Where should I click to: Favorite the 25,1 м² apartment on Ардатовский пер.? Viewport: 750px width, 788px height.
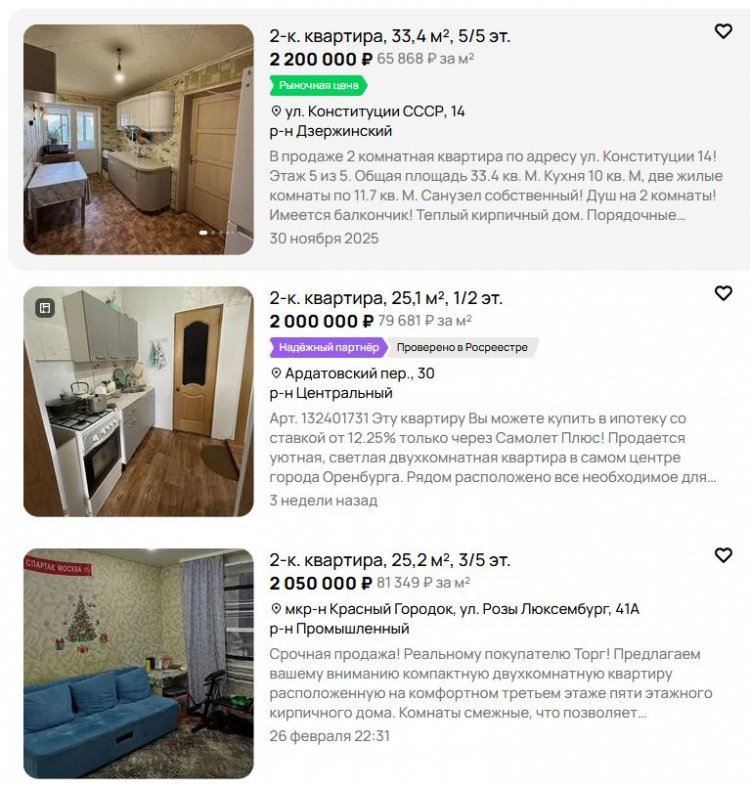[x=723, y=294]
